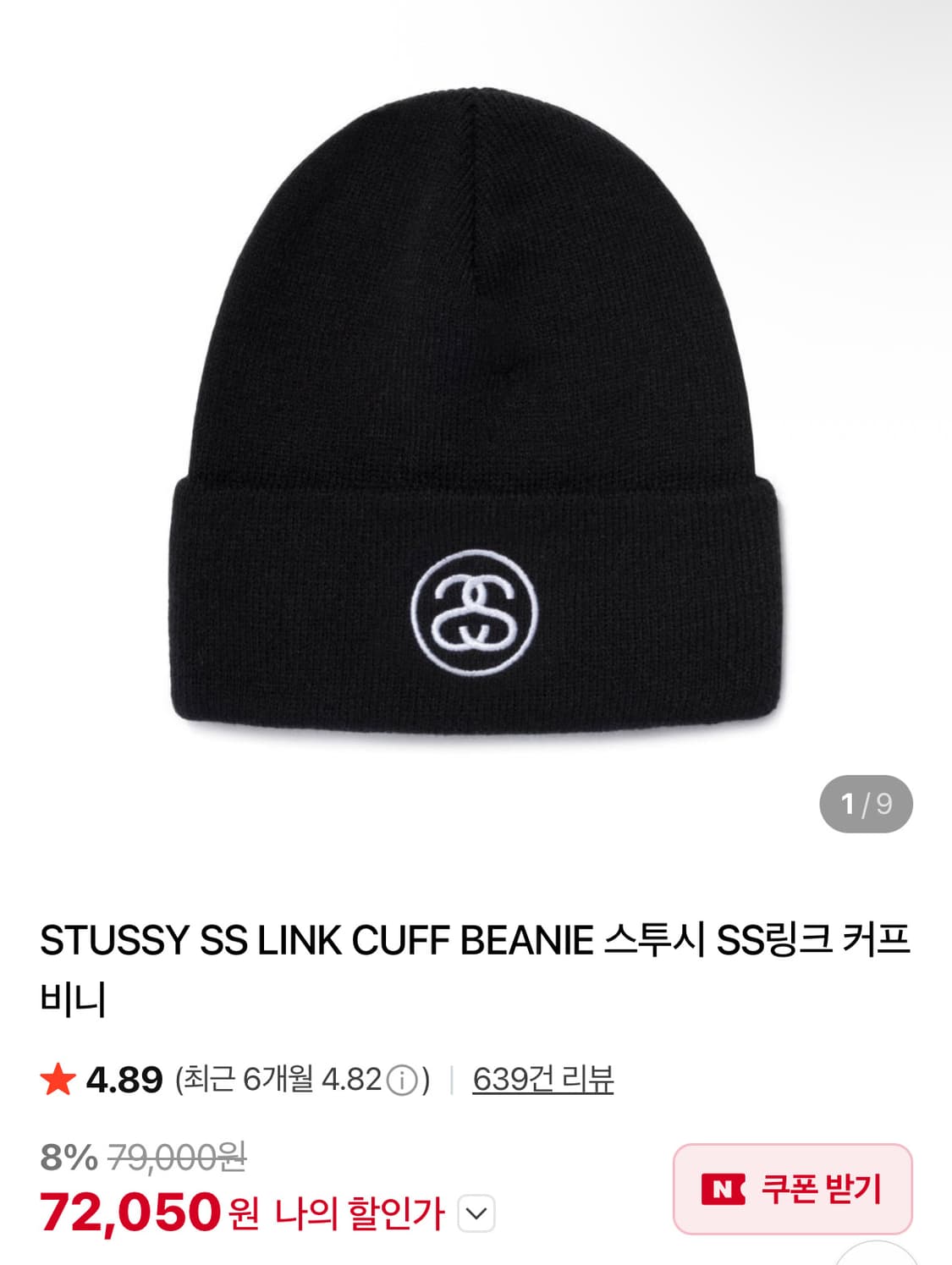Open the "639건 리뷰" reviews link
The image size is (952, 1265).
547,1079
